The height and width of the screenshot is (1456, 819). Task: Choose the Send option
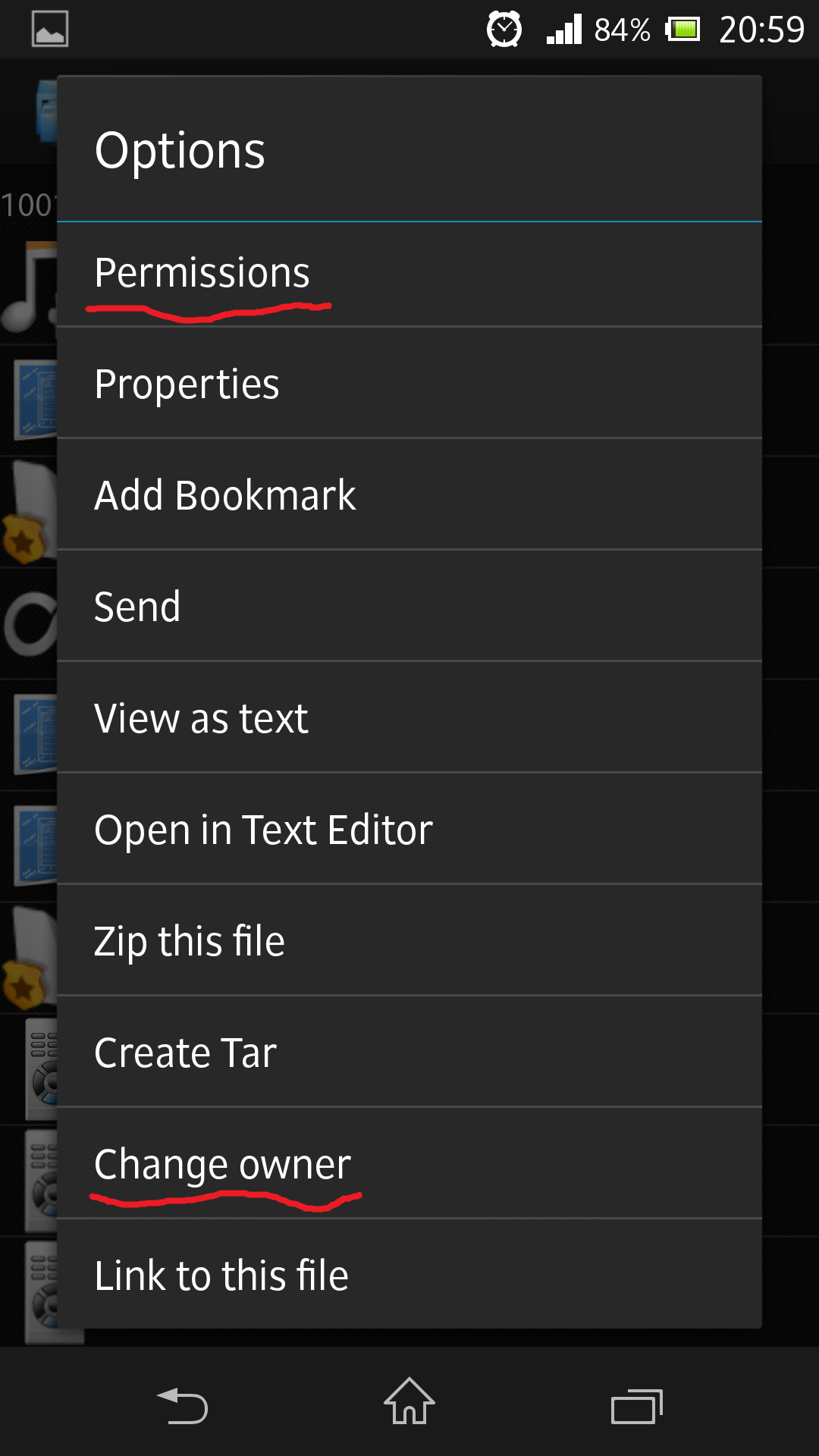(409, 606)
